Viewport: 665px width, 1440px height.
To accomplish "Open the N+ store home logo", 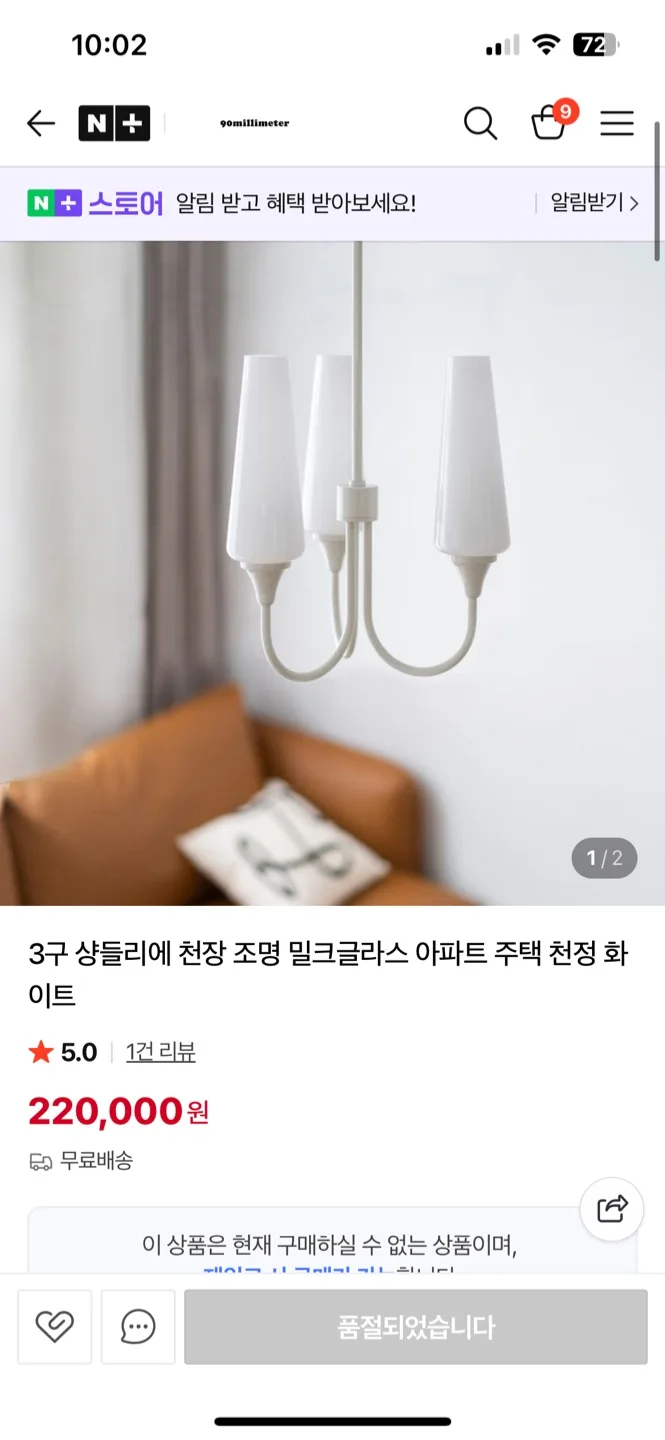I will click(114, 124).
